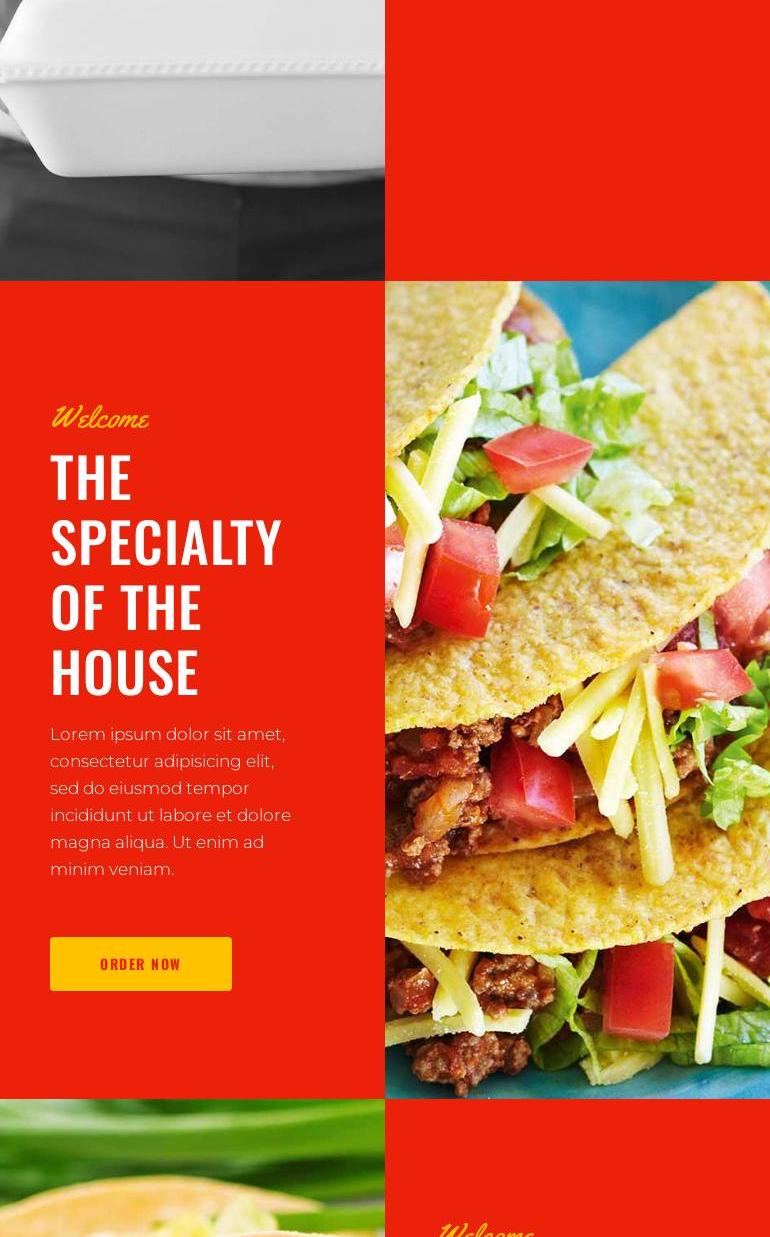Tap the Order Now button
The image size is (770, 1237).
[141, 964]
